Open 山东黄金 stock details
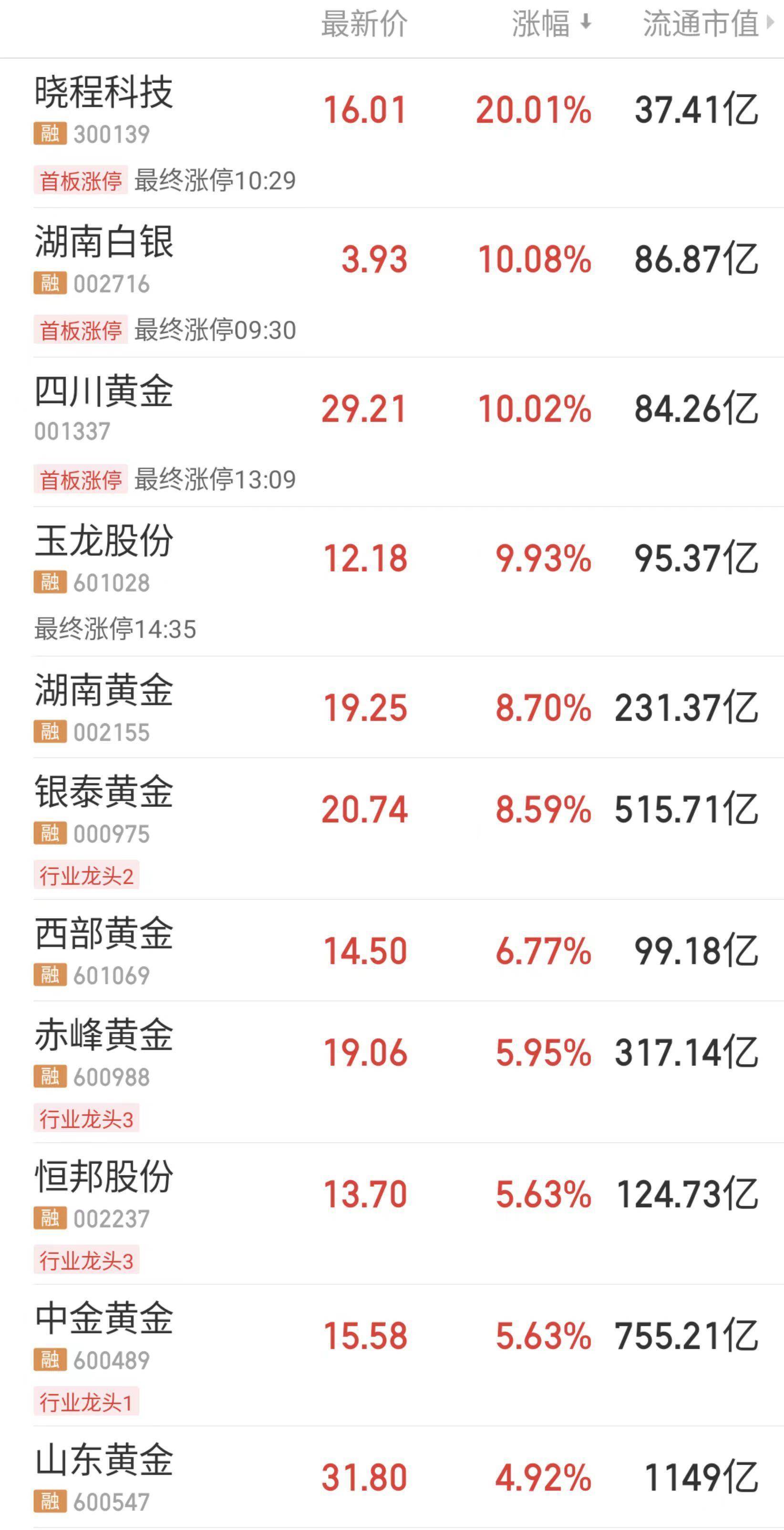Screen dimensions: 784x1530 coord(104,1460)
